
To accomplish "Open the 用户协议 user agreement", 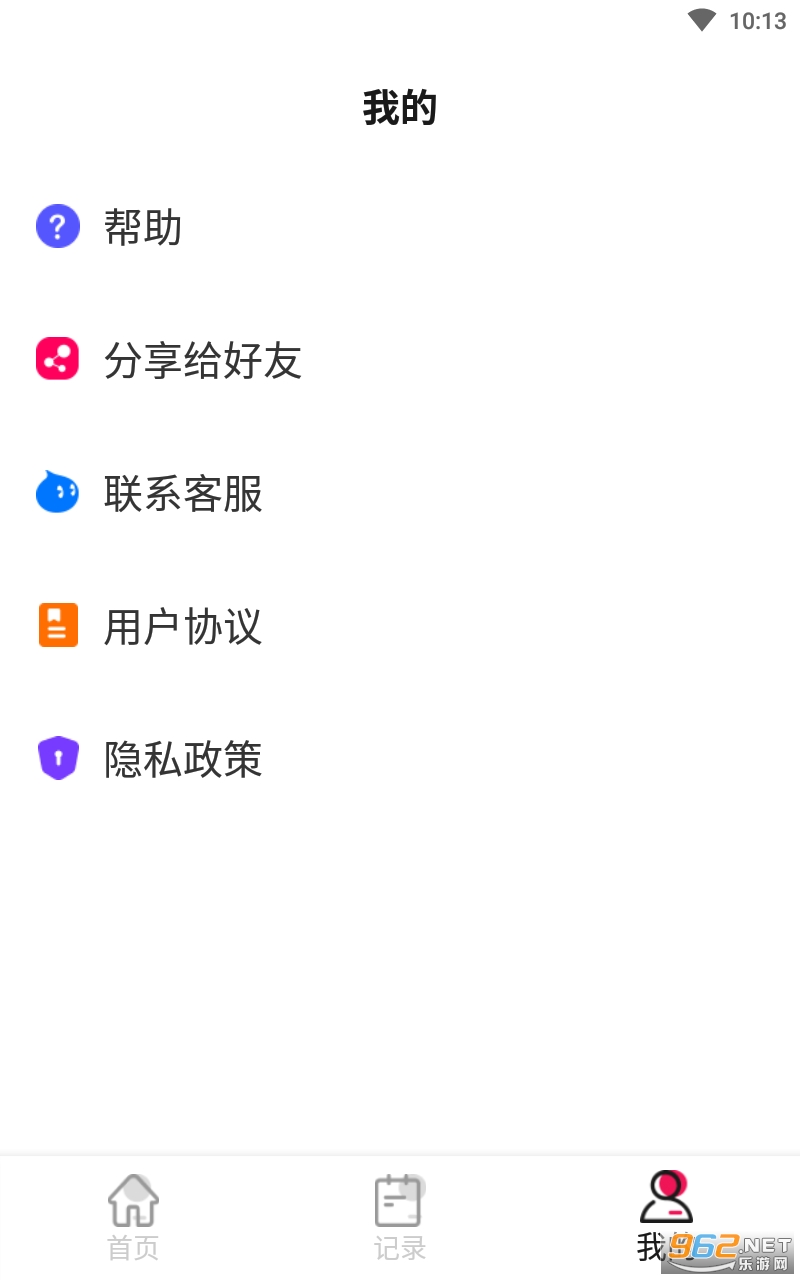I will [x=183, y=626].
